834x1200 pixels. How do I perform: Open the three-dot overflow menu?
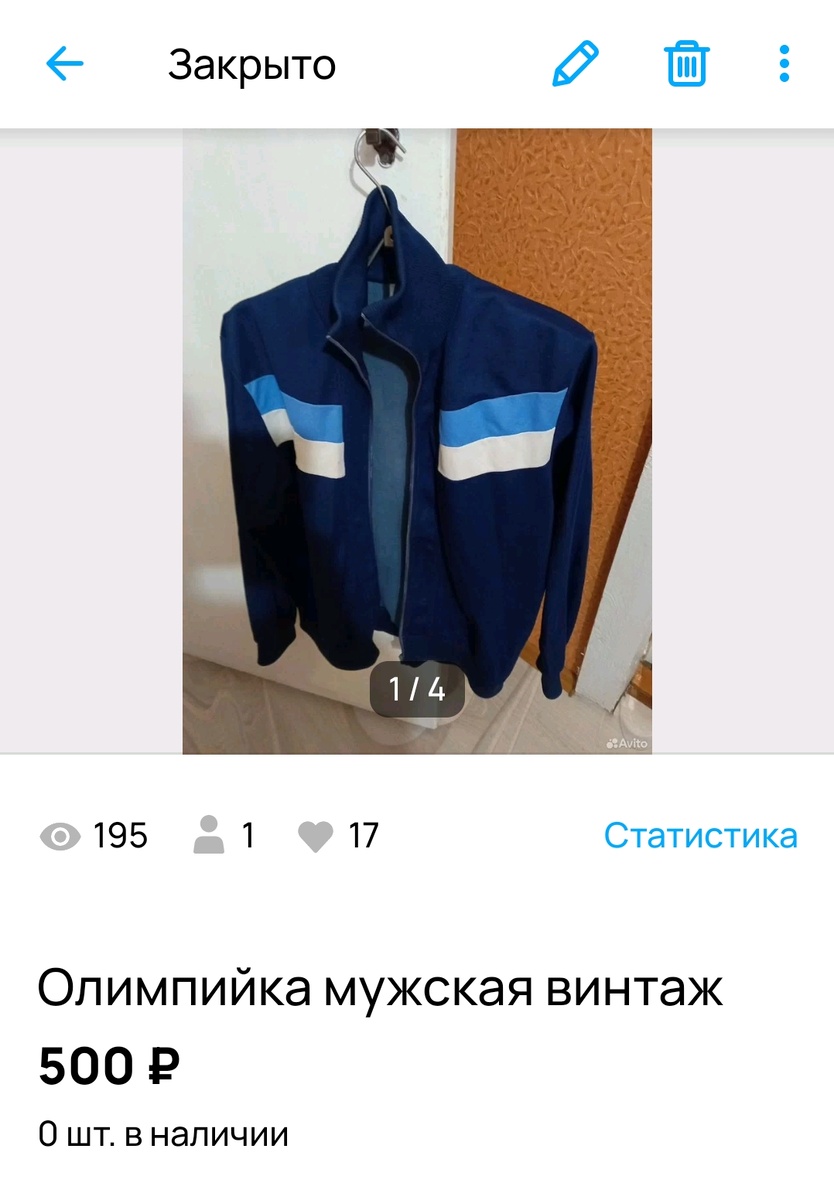782,65
